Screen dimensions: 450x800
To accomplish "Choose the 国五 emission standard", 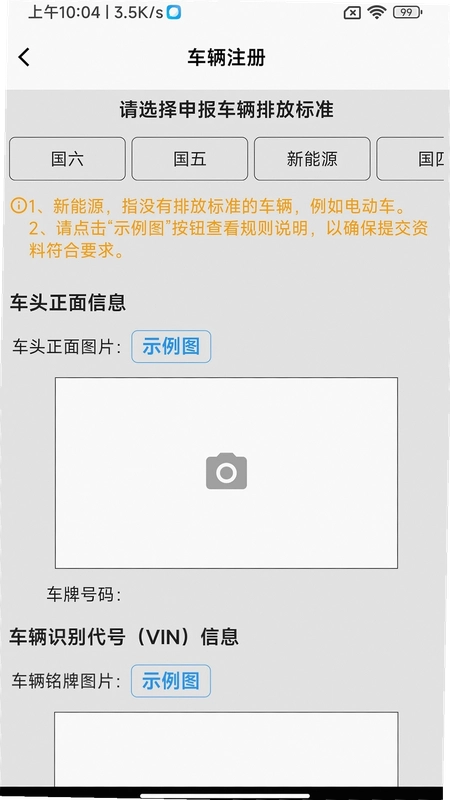I will tap(190, 159).
